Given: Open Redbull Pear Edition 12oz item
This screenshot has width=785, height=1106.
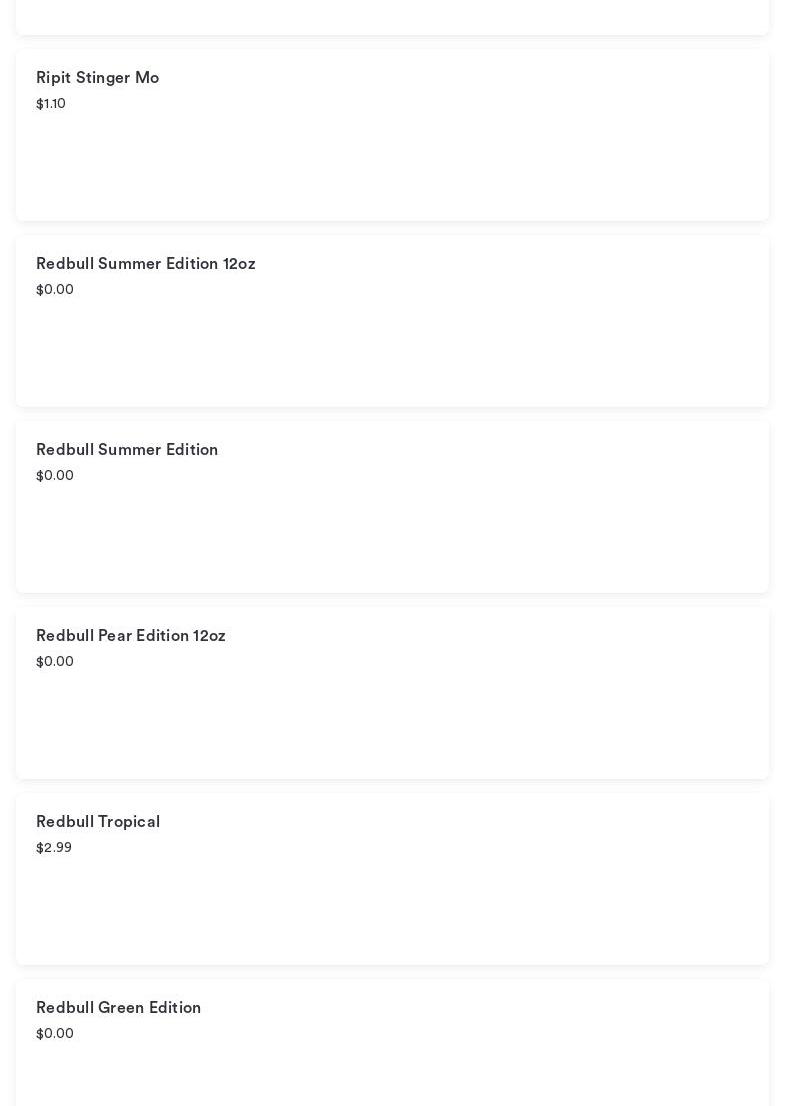Looking at the screenshot, I should tap(392, 693).
